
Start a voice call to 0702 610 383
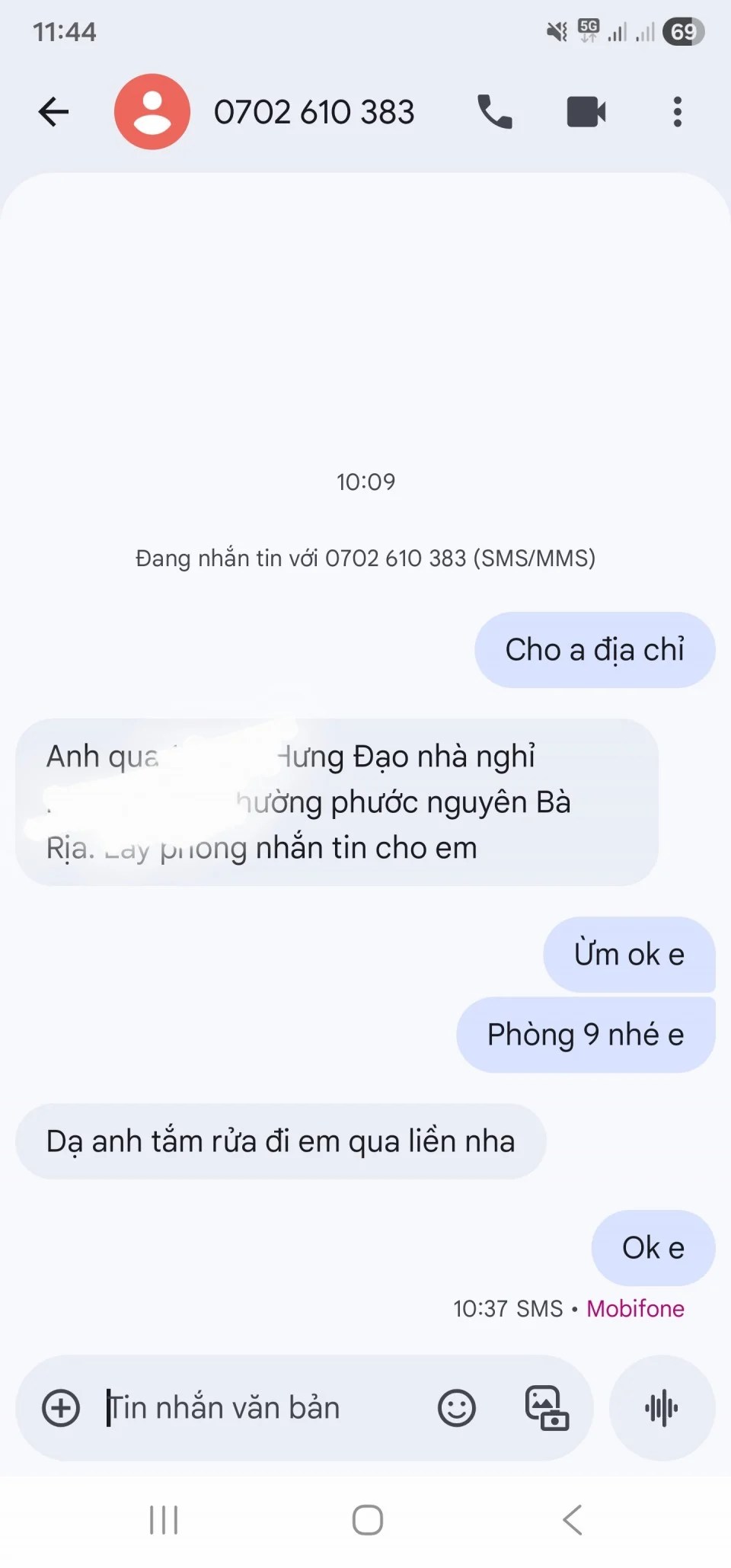click(x=495, y=112)
